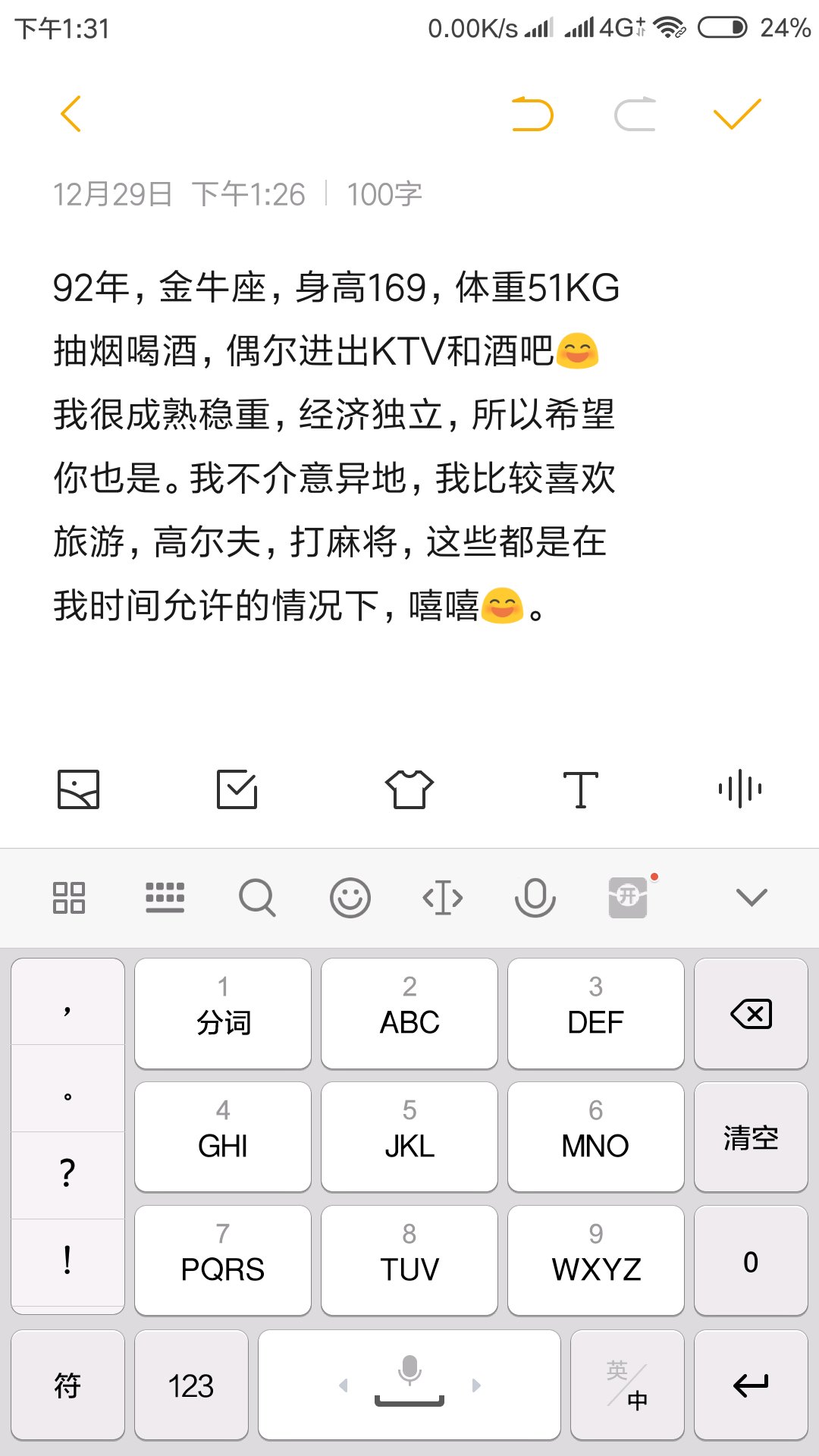Open the 符 symbols keyboard
Image resolution: width=819 pixels, height=1456 pixels.
tap(67, 1385)
